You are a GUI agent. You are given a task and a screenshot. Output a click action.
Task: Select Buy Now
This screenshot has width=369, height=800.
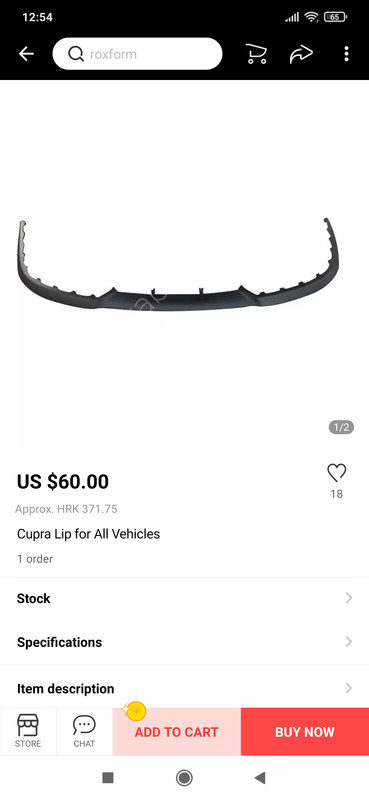click(305, 732)
